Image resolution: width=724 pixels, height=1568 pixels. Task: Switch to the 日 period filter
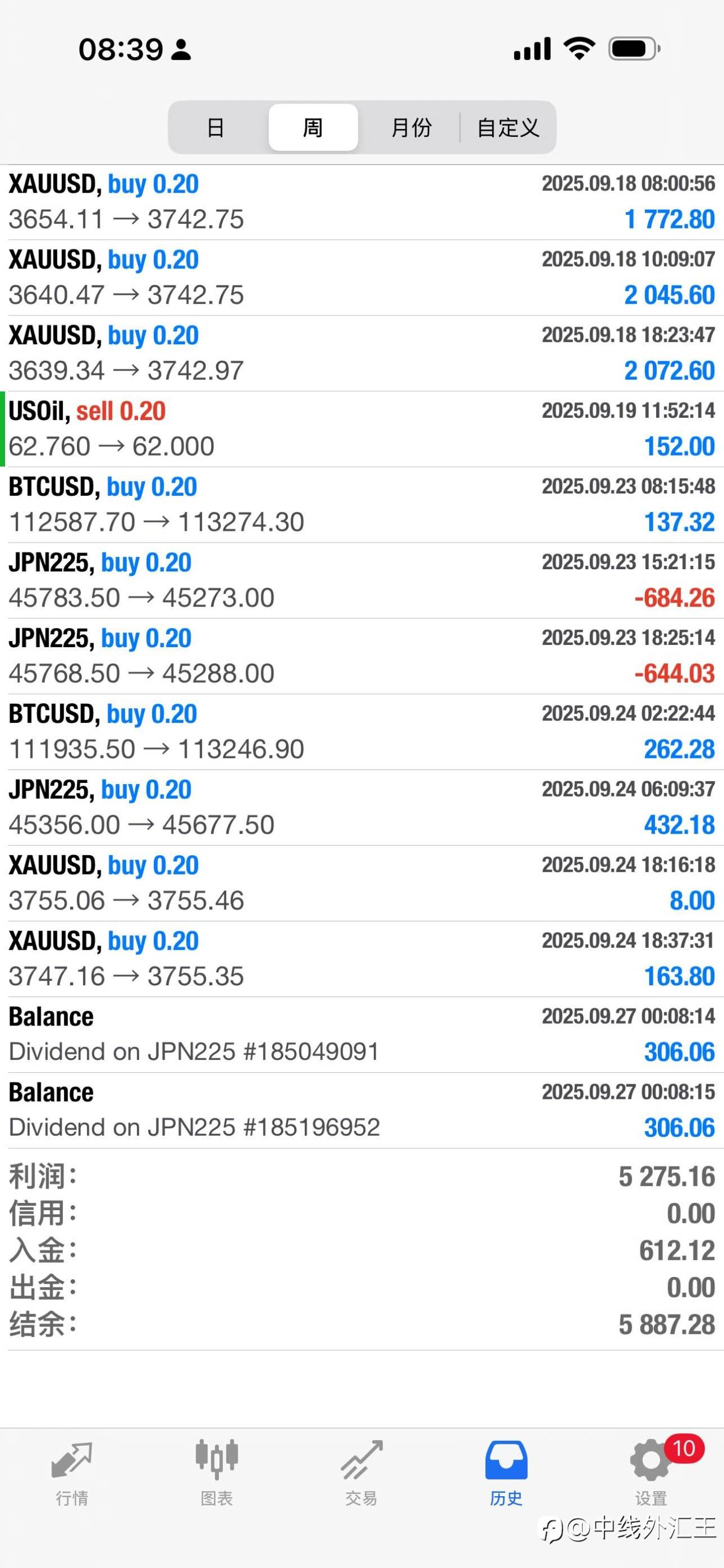point(216,128)
